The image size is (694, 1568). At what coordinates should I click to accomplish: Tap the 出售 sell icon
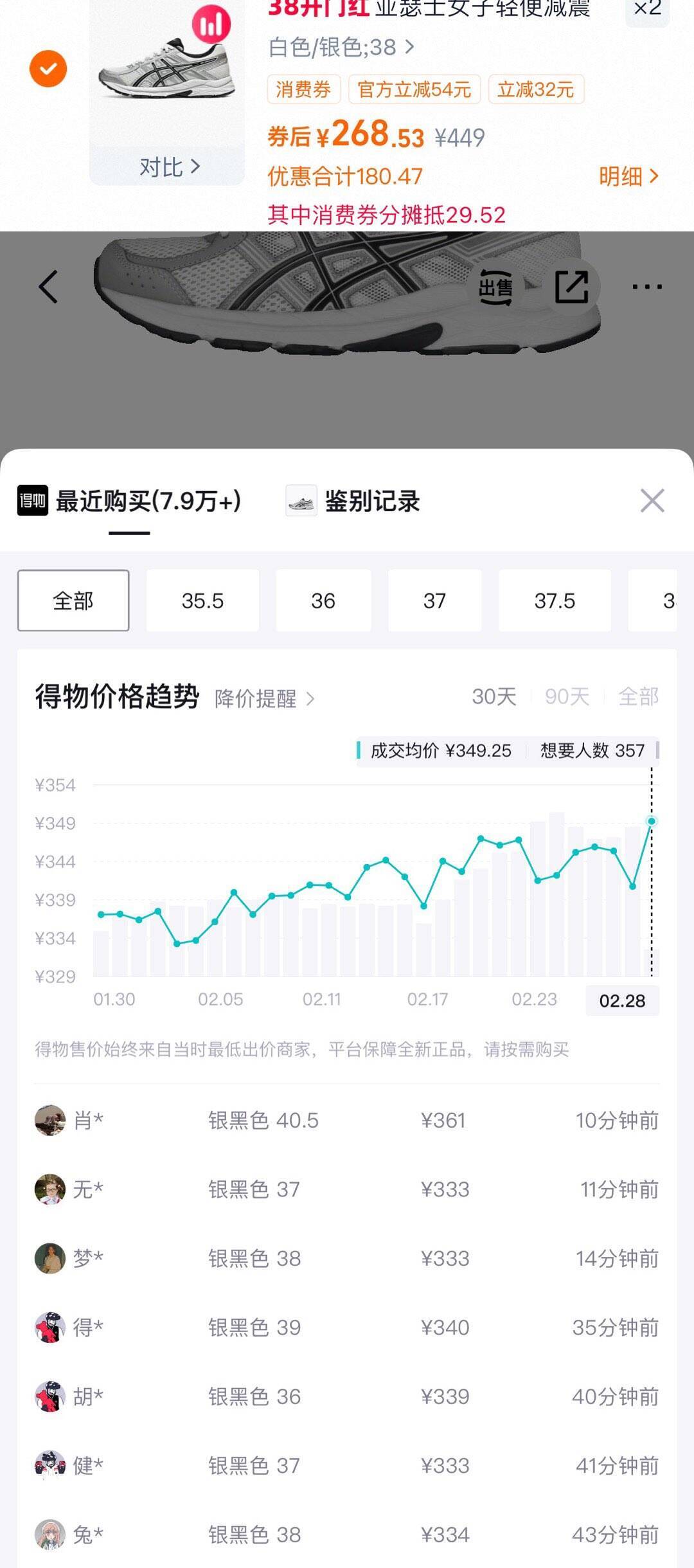(x=495, y=288)
